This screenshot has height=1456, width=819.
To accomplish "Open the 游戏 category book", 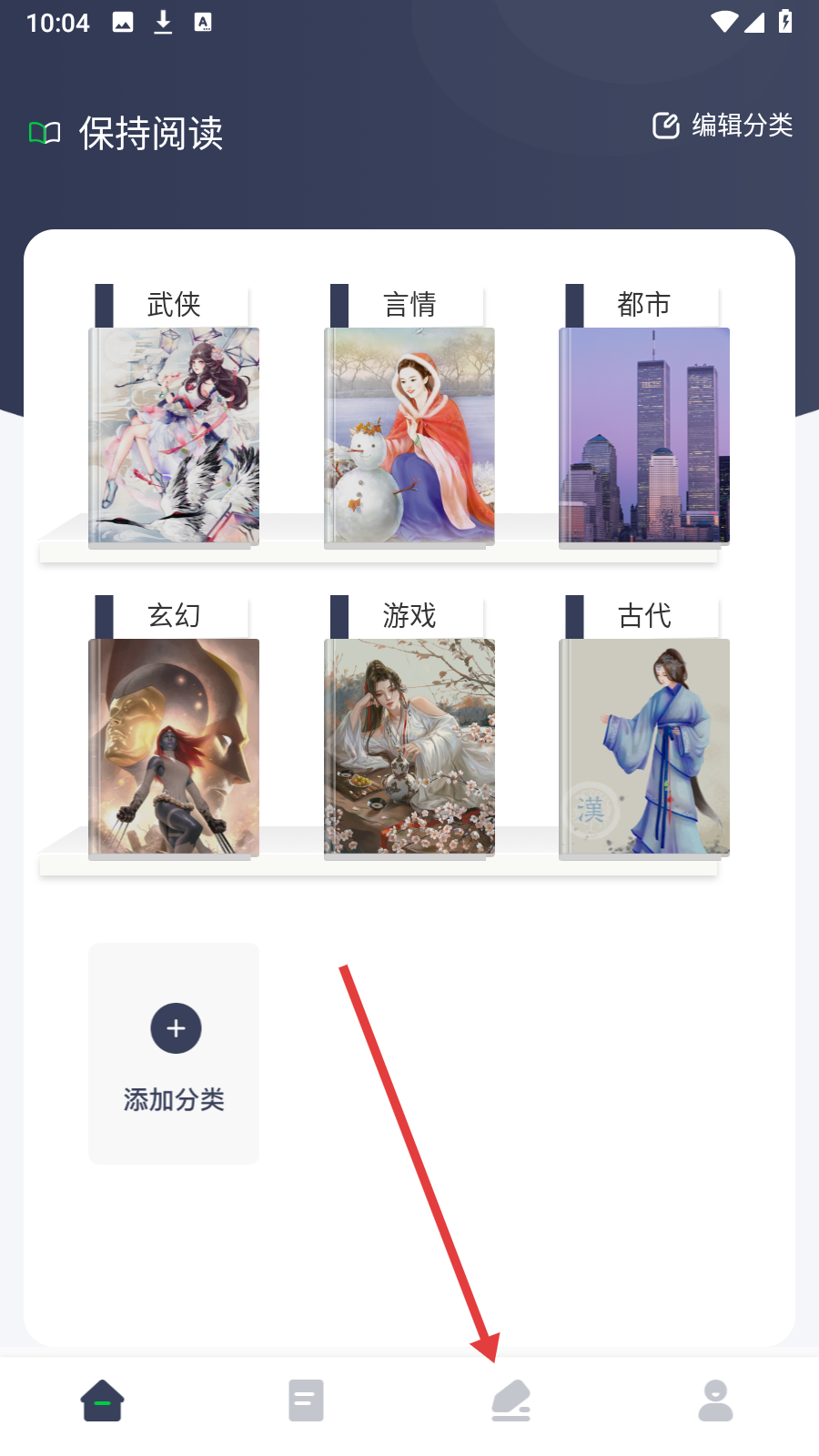I will point(409,746).
